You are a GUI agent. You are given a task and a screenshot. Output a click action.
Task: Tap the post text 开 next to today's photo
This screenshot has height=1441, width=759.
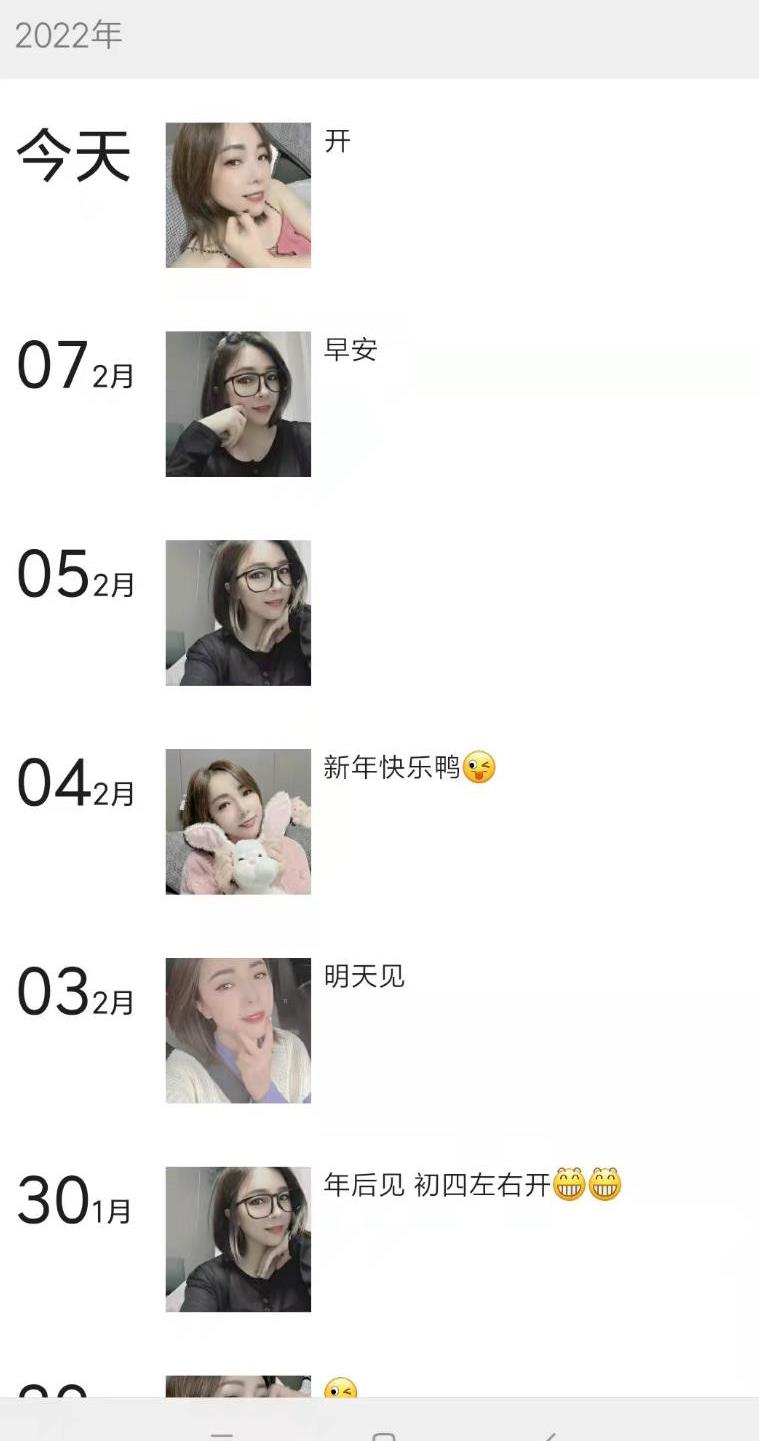click(337, 142)
